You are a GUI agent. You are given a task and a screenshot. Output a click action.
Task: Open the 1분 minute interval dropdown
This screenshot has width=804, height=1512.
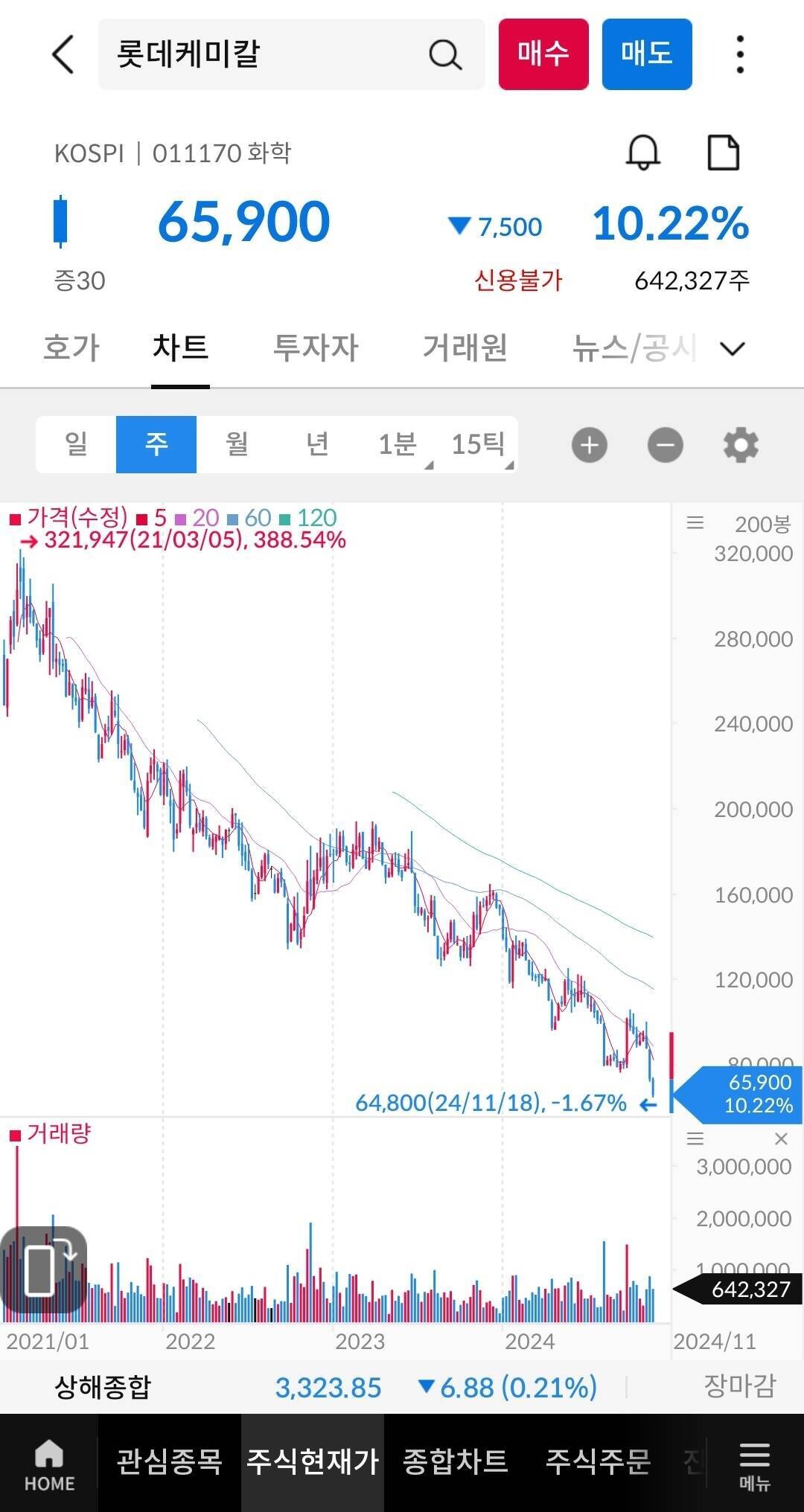[x=398, y=444]
